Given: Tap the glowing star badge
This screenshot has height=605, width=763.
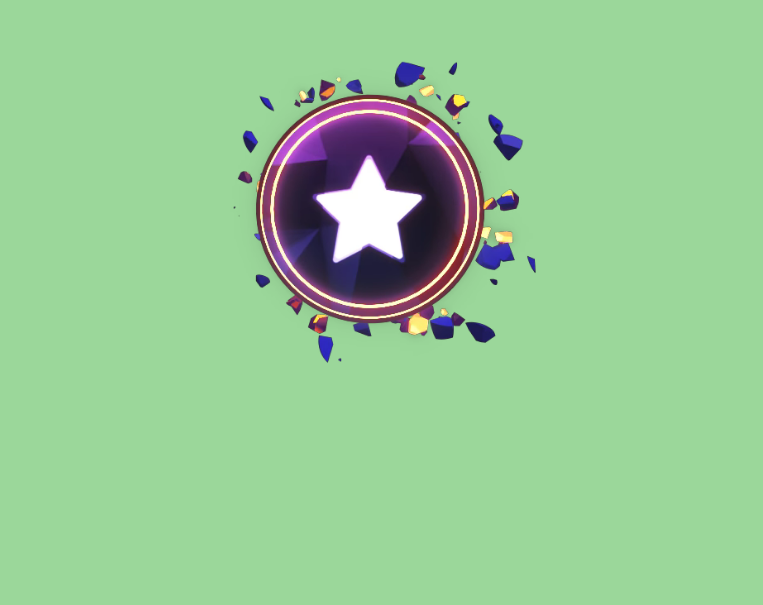Looking at the screenshot, I should tap(370, 209).
